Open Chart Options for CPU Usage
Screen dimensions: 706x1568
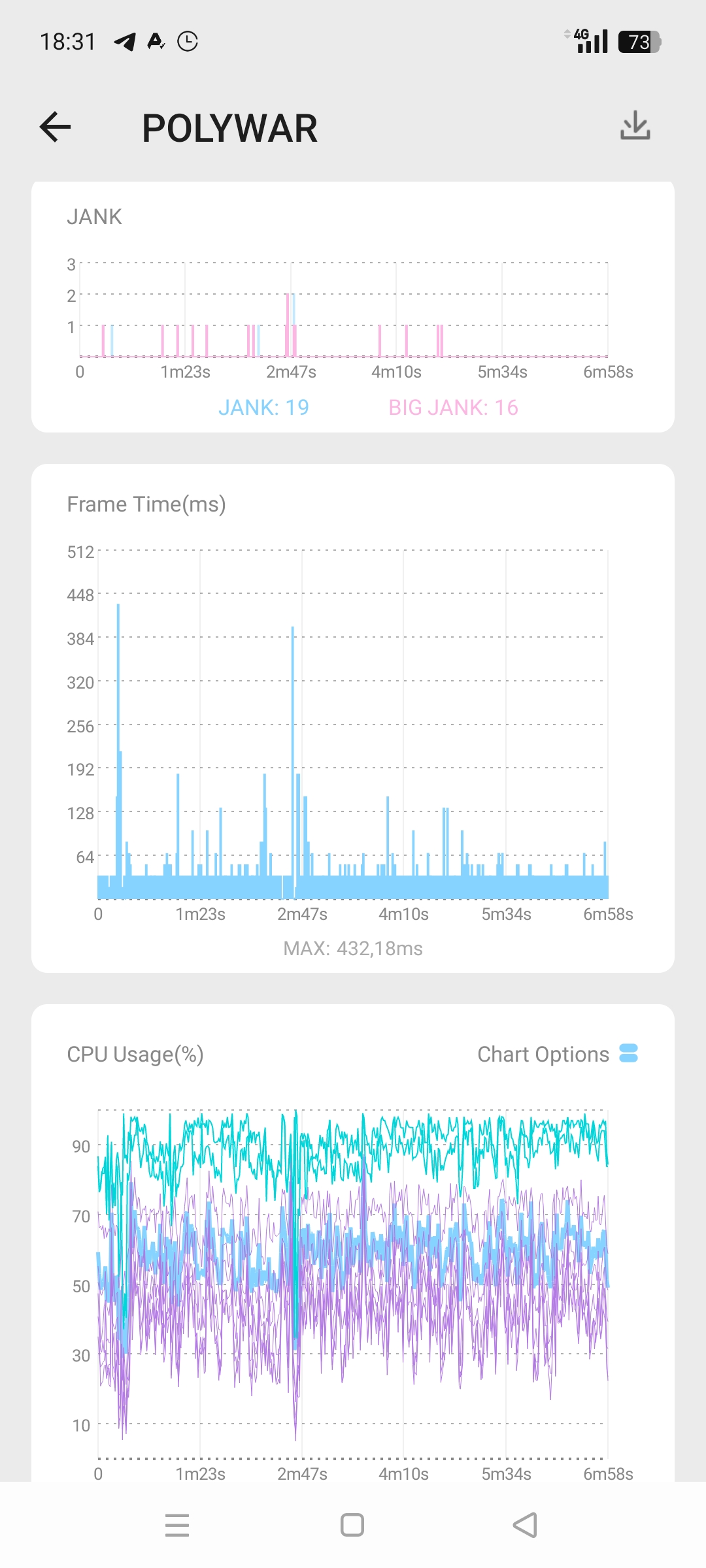click(x=557, y=1054)
